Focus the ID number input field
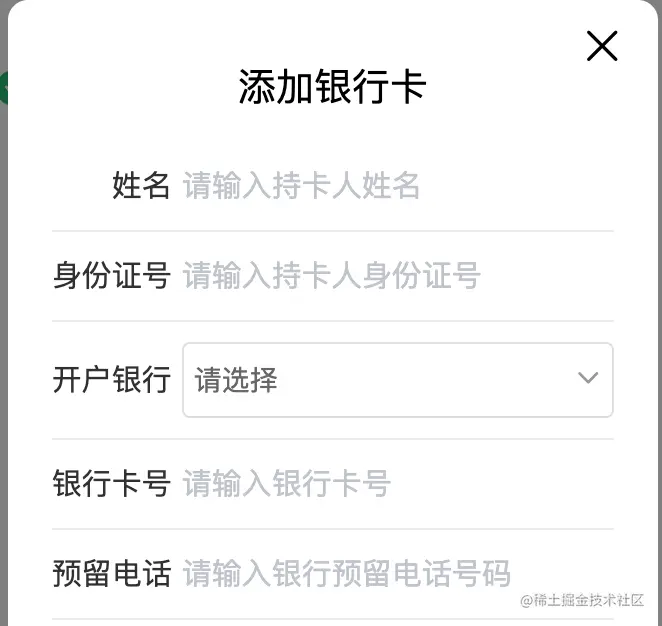 pyautogui.click(x=396, y=276)
